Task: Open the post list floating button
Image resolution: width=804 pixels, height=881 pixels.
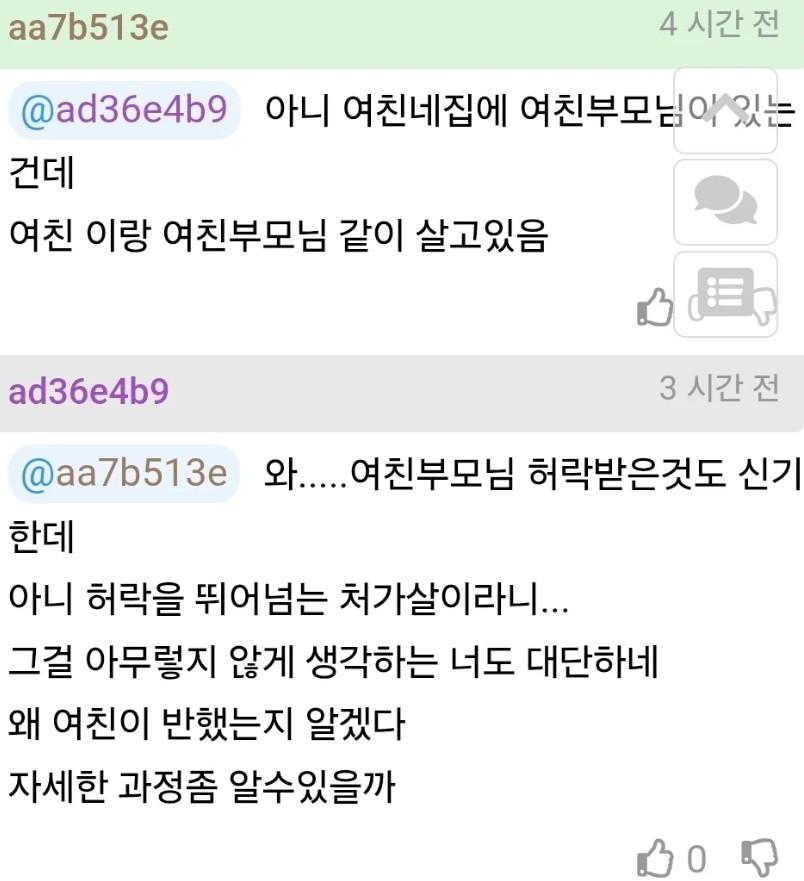Action: pyautogui.click(x=725, y=294)
